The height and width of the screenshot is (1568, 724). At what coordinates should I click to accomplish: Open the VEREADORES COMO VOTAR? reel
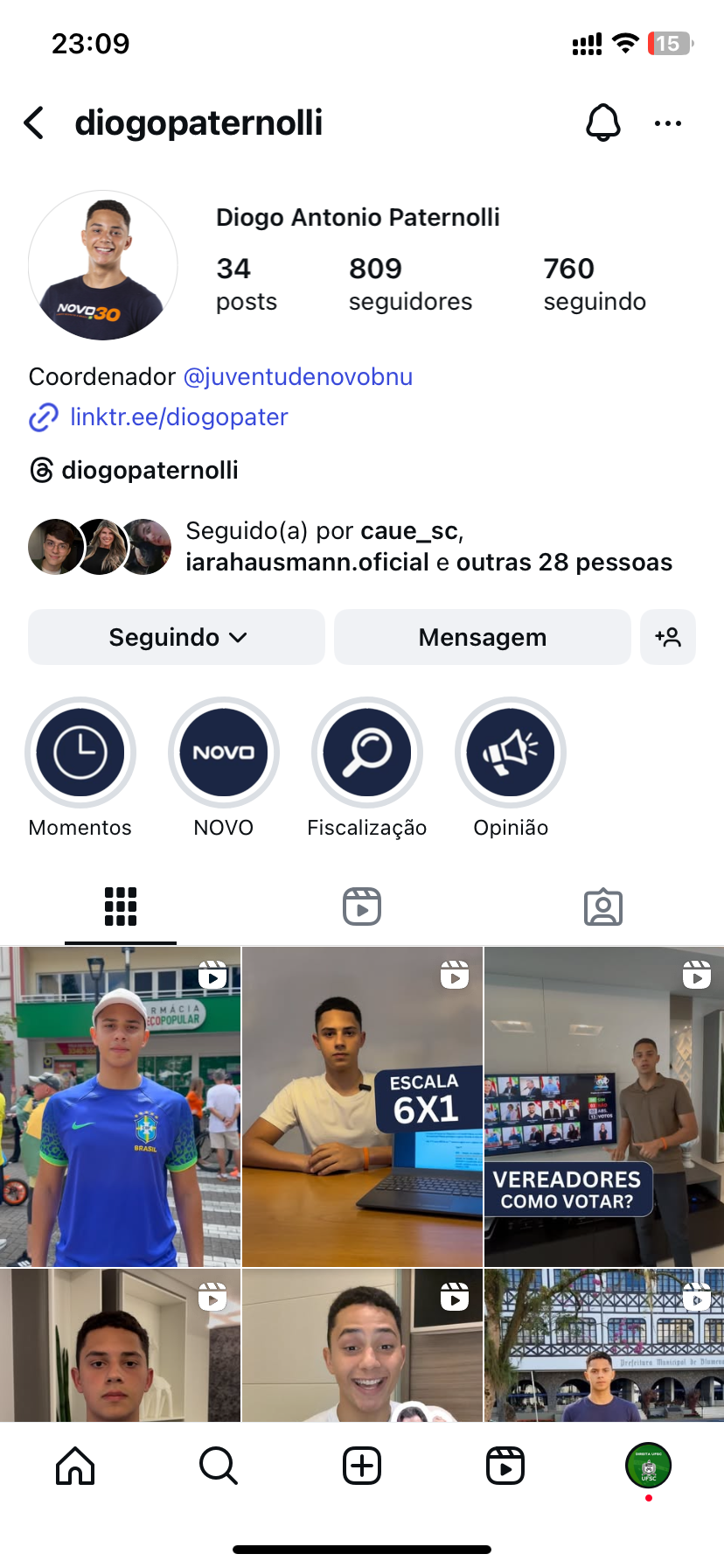tap(604, 1107)
